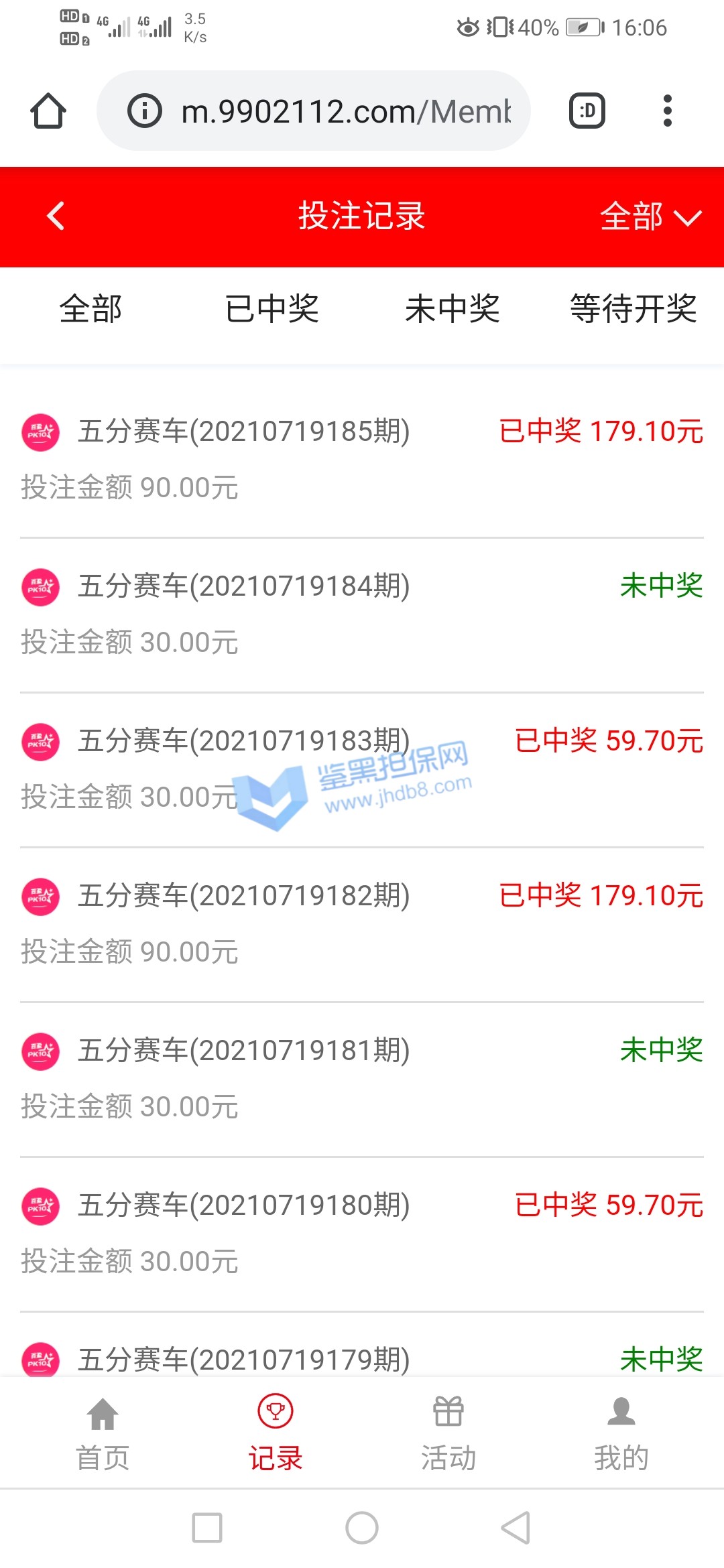This screenshot has height=1568, width=724.
Task: Select the 全部 filter tab
Action: tap(90, 309)
